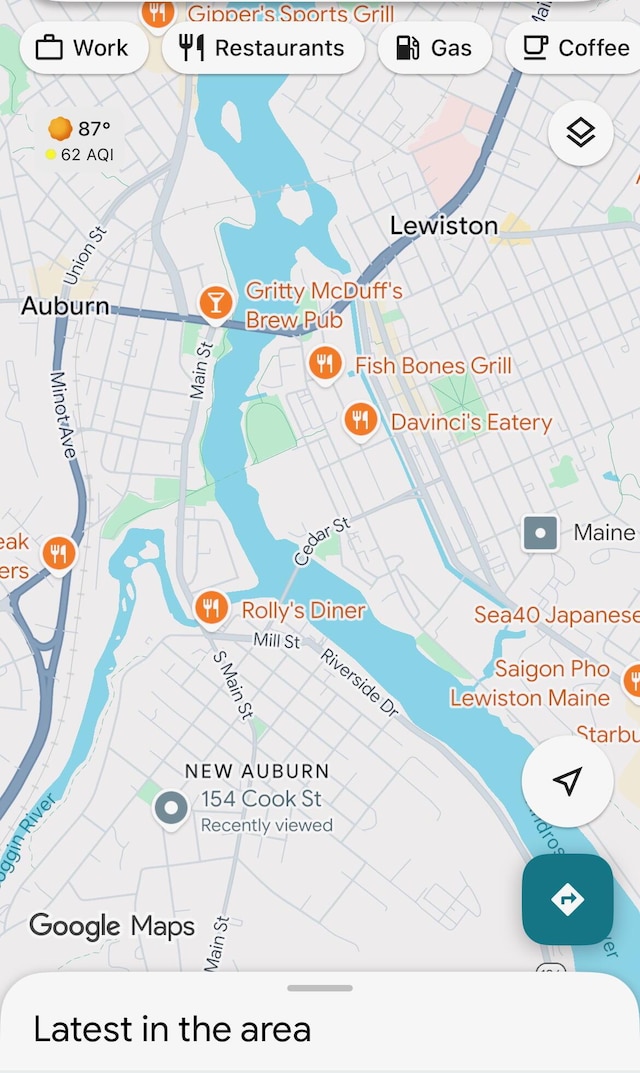
Task: Select the Work chip
Action: [x=83, y=48]
